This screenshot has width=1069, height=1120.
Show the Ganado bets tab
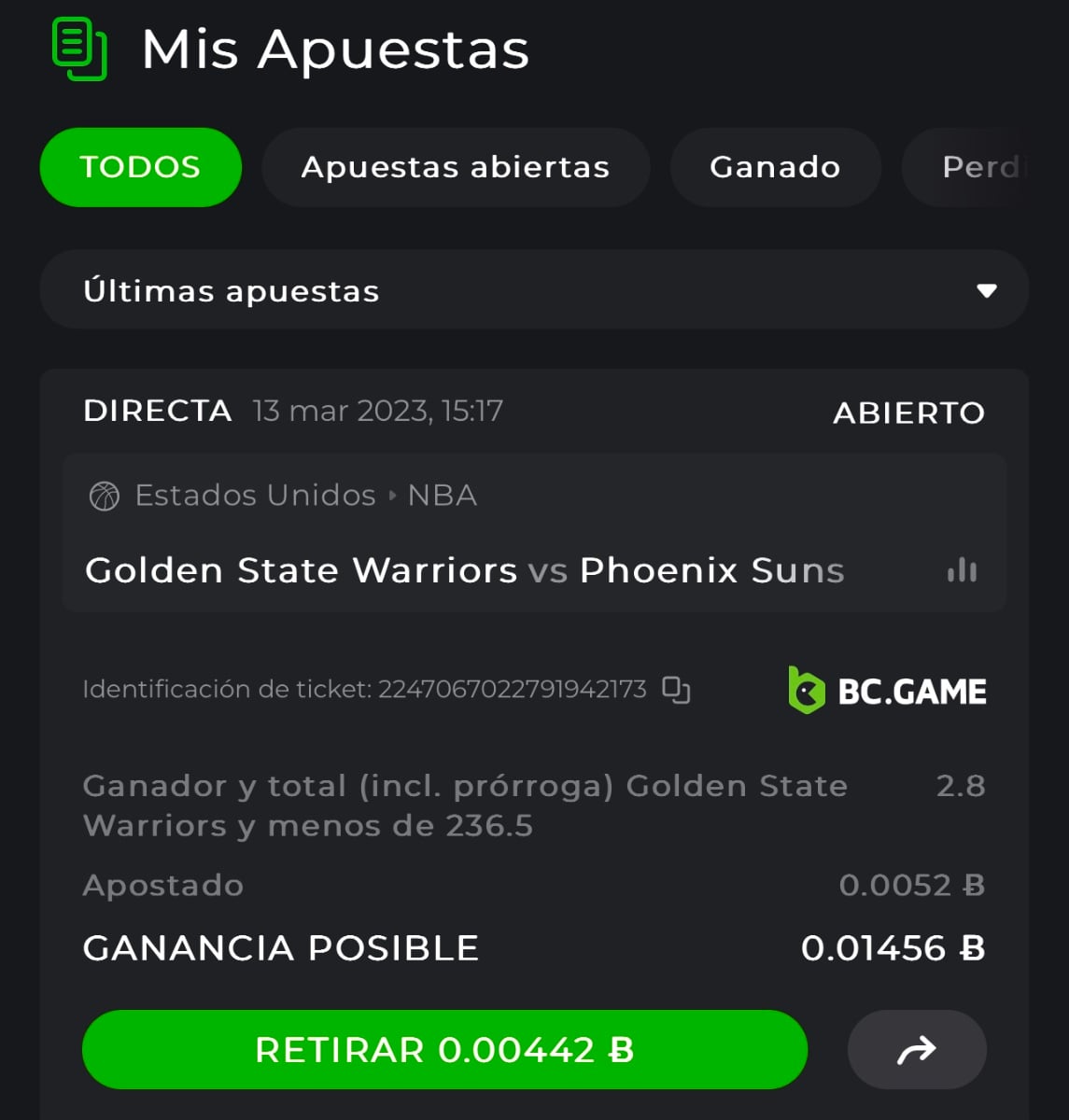tap(775, 167)
